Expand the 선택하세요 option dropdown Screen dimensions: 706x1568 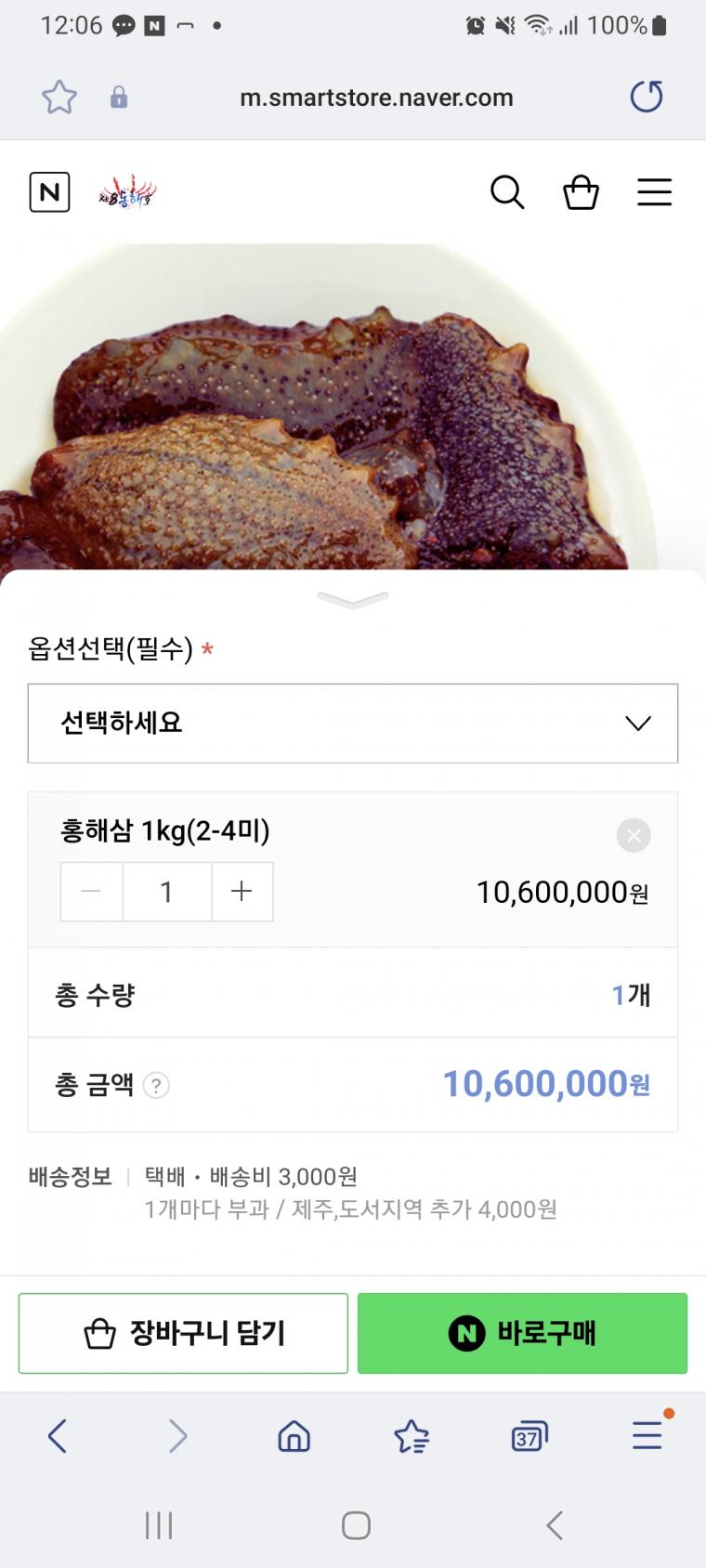(353, 723)
